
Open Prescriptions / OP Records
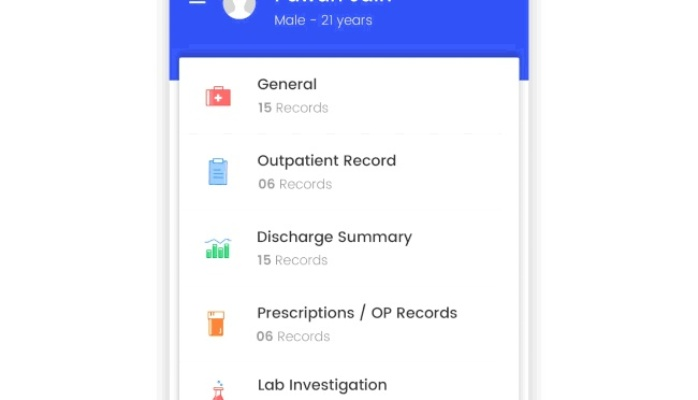tap(348, 324)
